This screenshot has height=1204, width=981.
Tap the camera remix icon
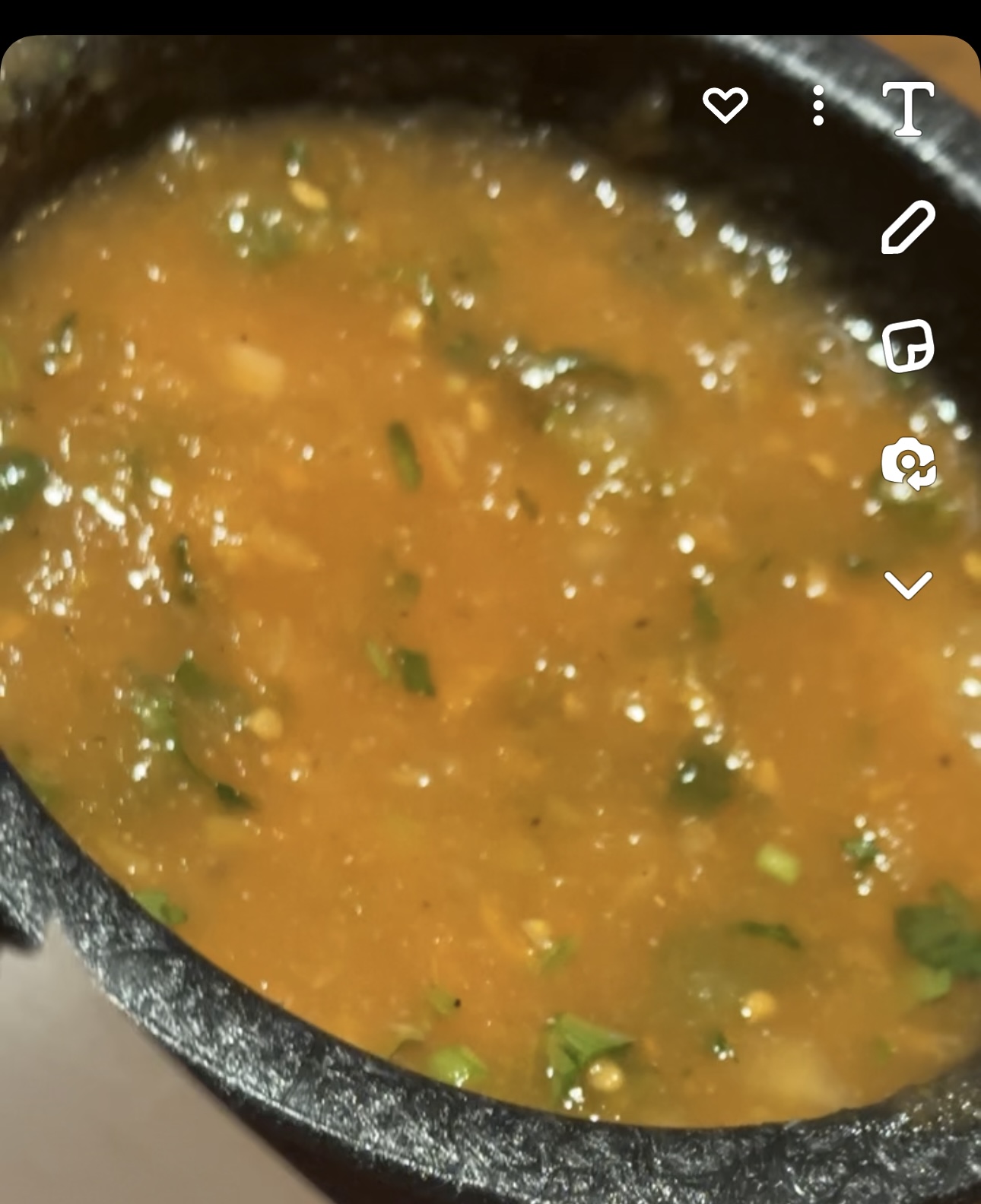click(x=908, y=463)
